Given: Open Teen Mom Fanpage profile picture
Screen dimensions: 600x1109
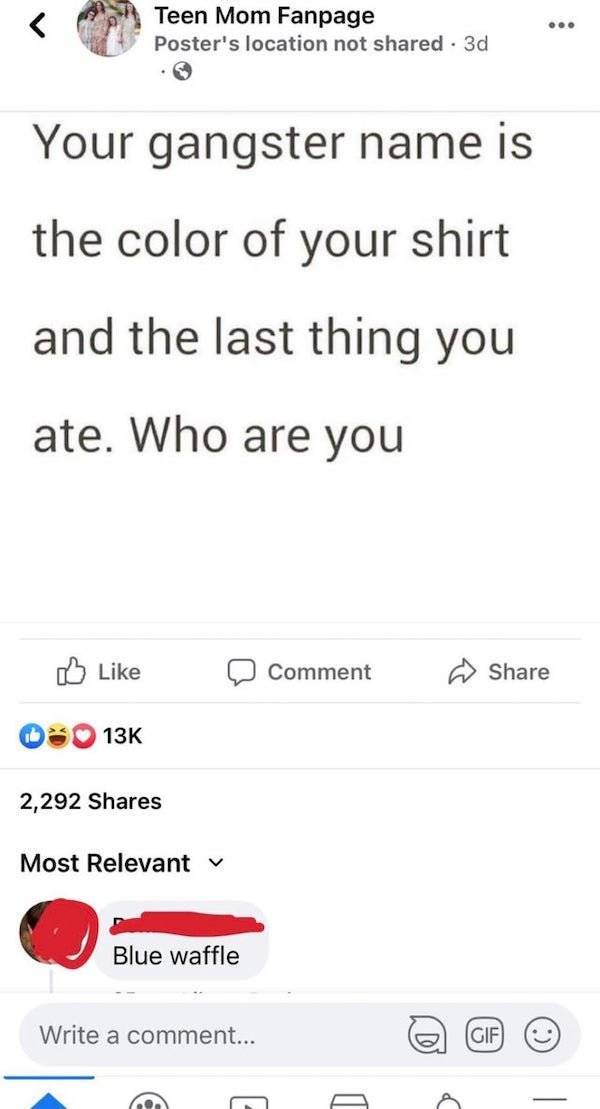Looking at the screenshot, I should click(x=108, y=28).
